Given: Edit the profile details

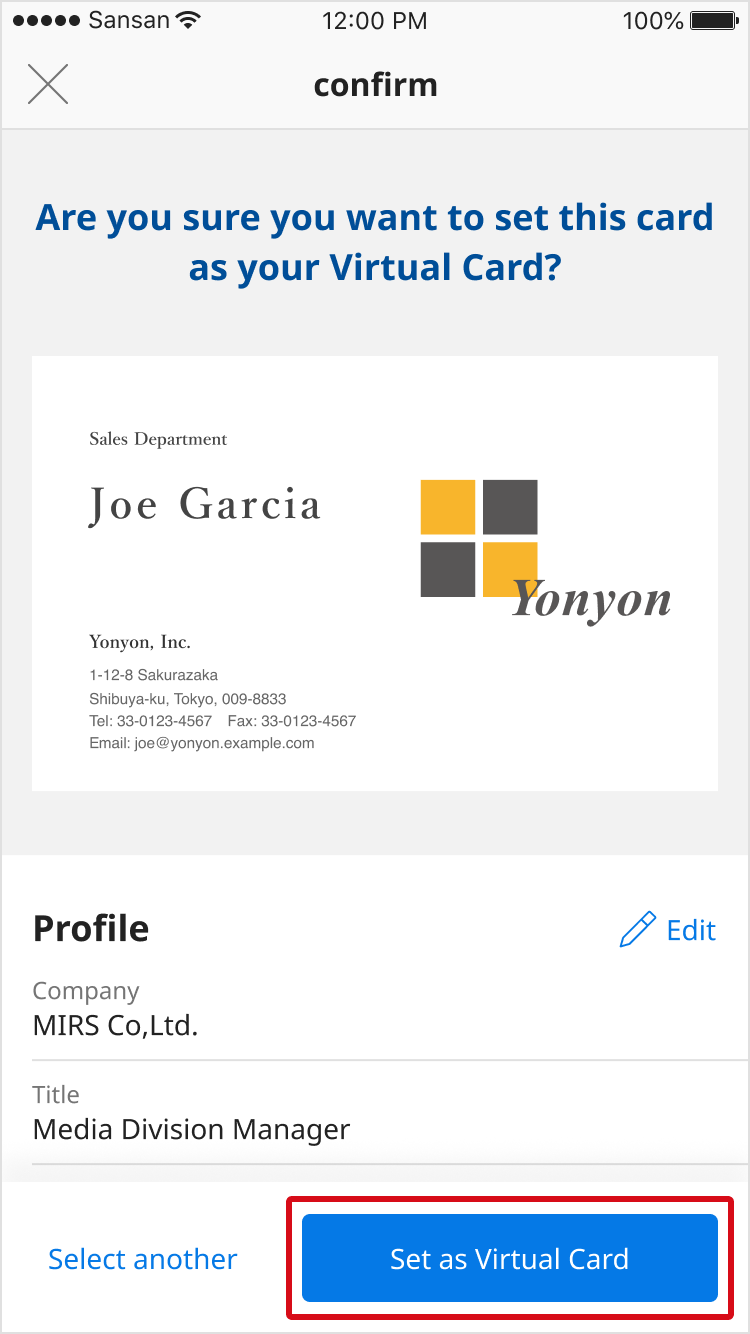Looking at the screenshot, I should [668, 930].
